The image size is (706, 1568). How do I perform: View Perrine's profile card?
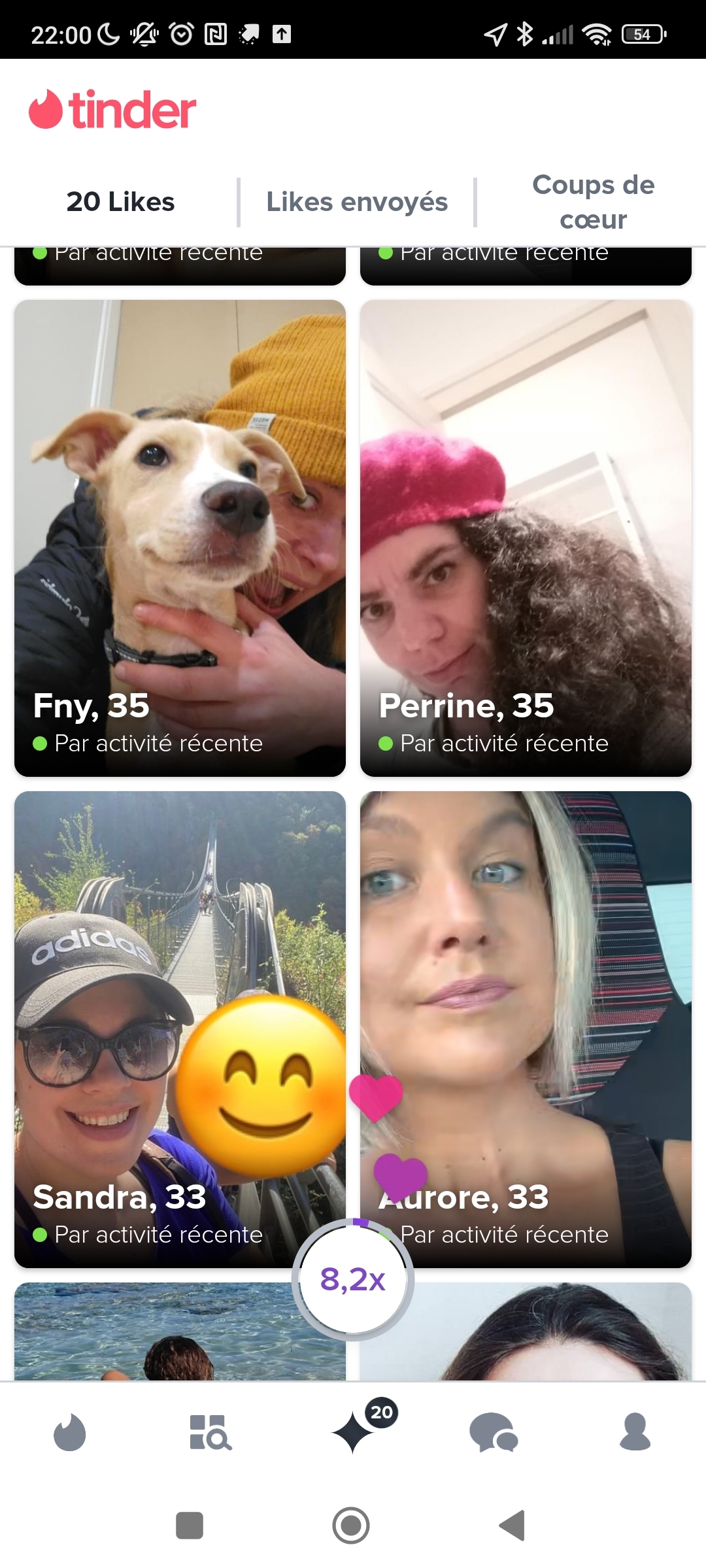(526, 537)
